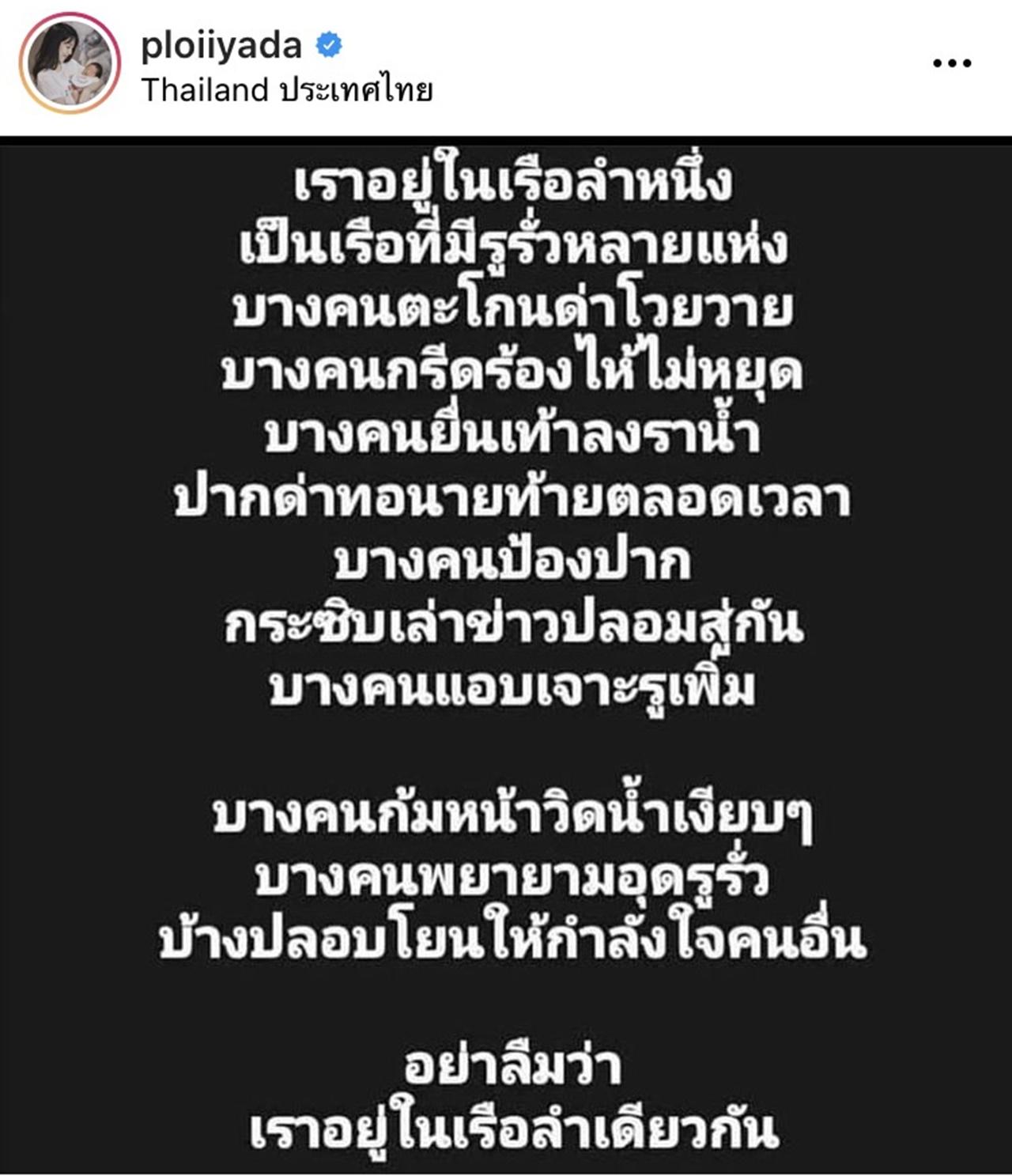Open the post's three-dot overflow menu
Image resolution: width=1012 pixels, height=1176 pixels.
[951, 63]
